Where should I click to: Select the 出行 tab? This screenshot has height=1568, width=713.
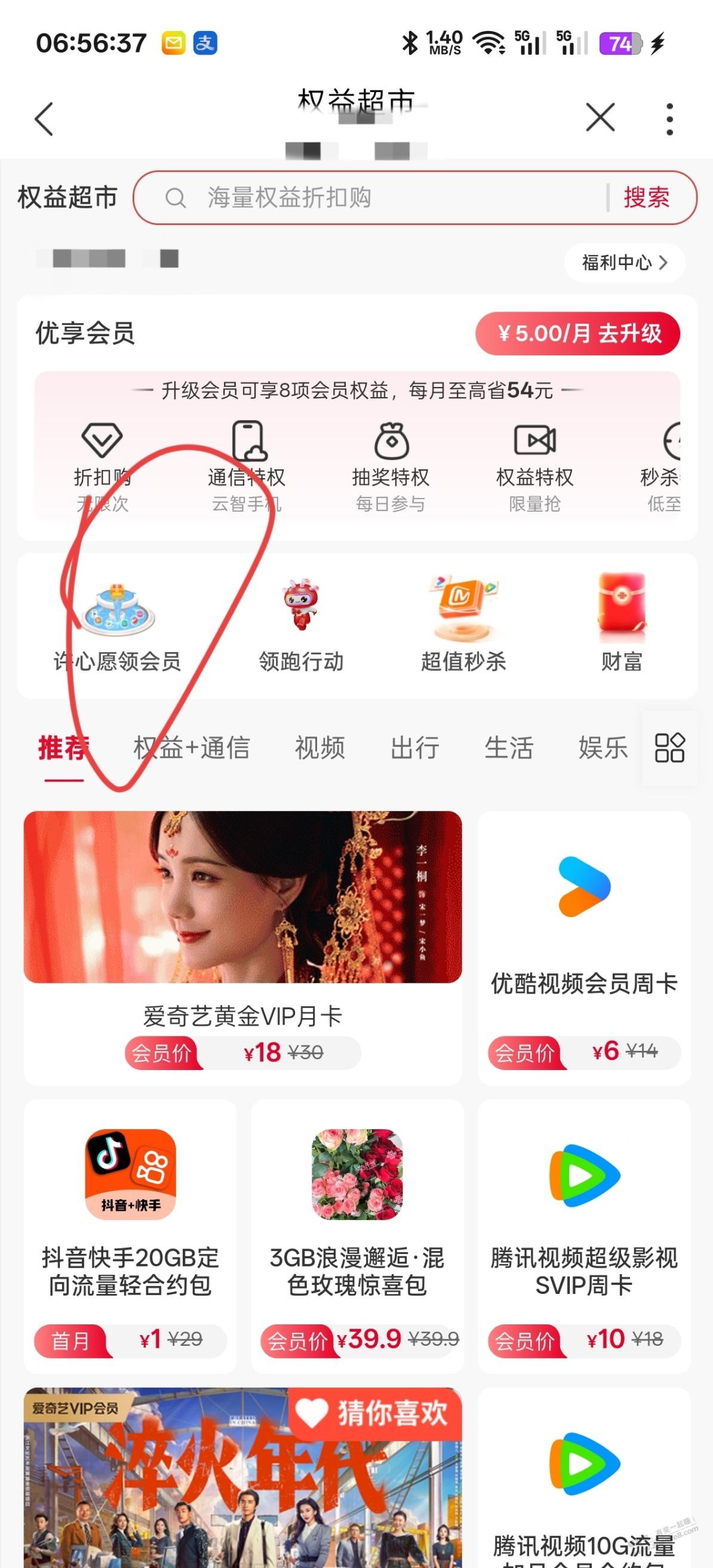tap(414, 748)
